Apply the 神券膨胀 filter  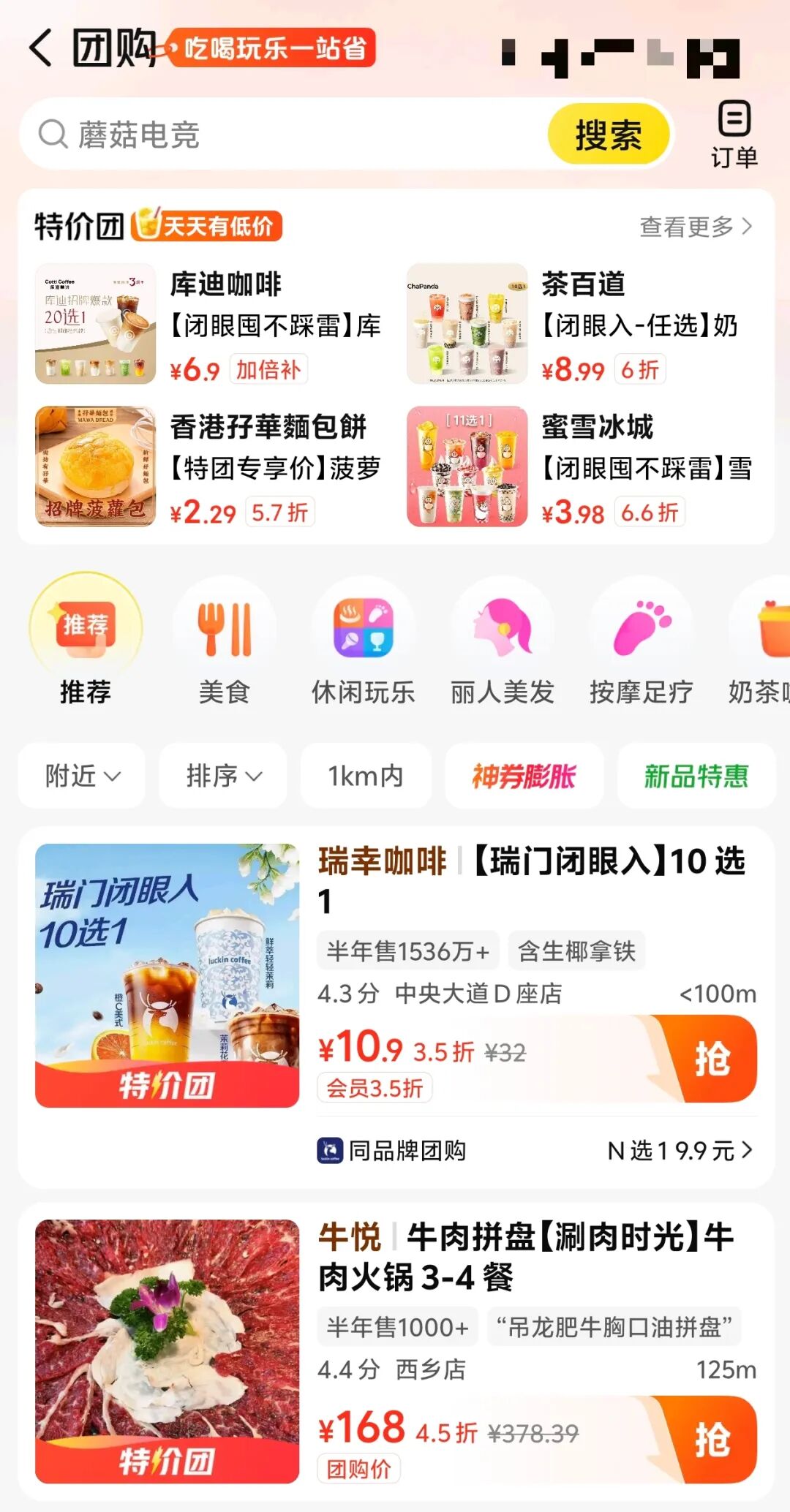coord(524,776)
